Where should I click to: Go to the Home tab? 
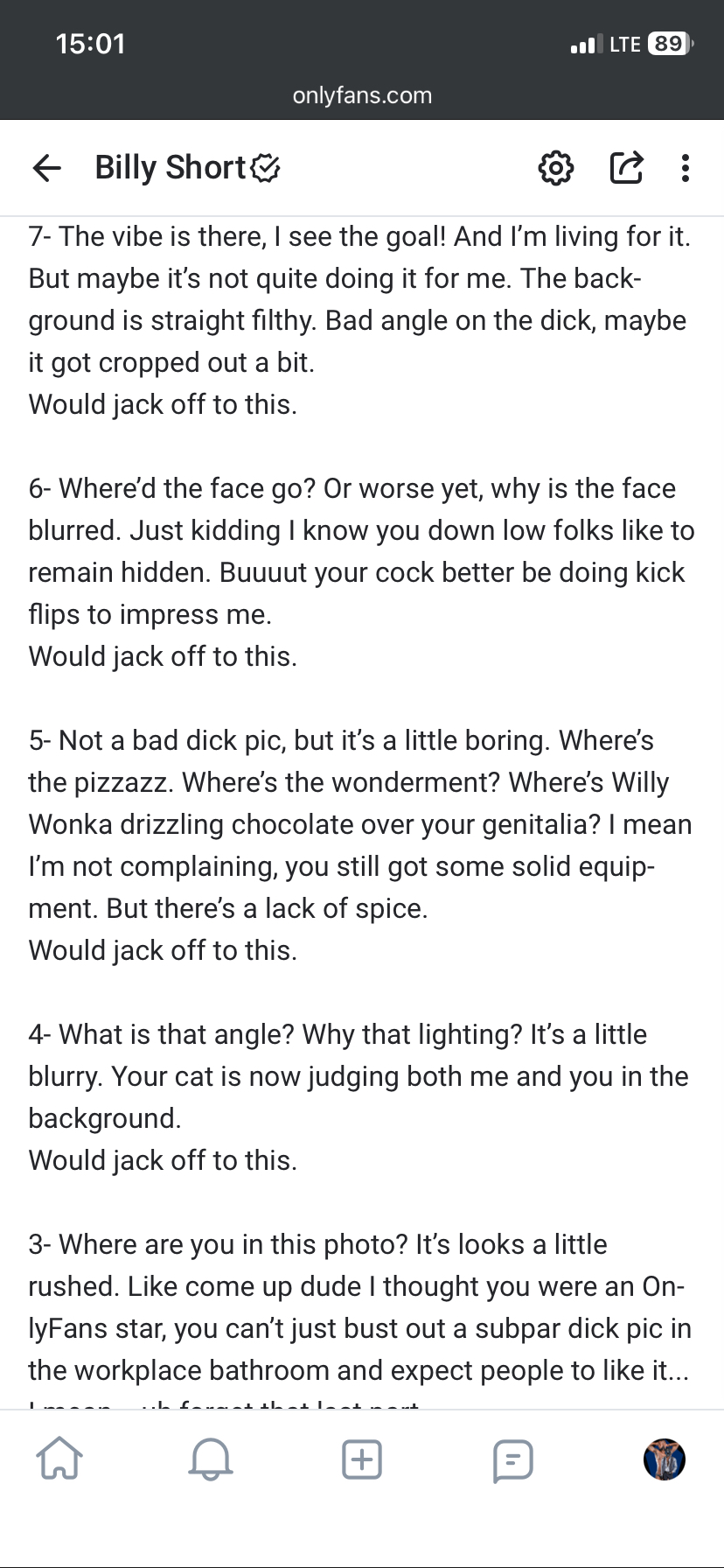pyautogui.click(x=59, y=1459)
